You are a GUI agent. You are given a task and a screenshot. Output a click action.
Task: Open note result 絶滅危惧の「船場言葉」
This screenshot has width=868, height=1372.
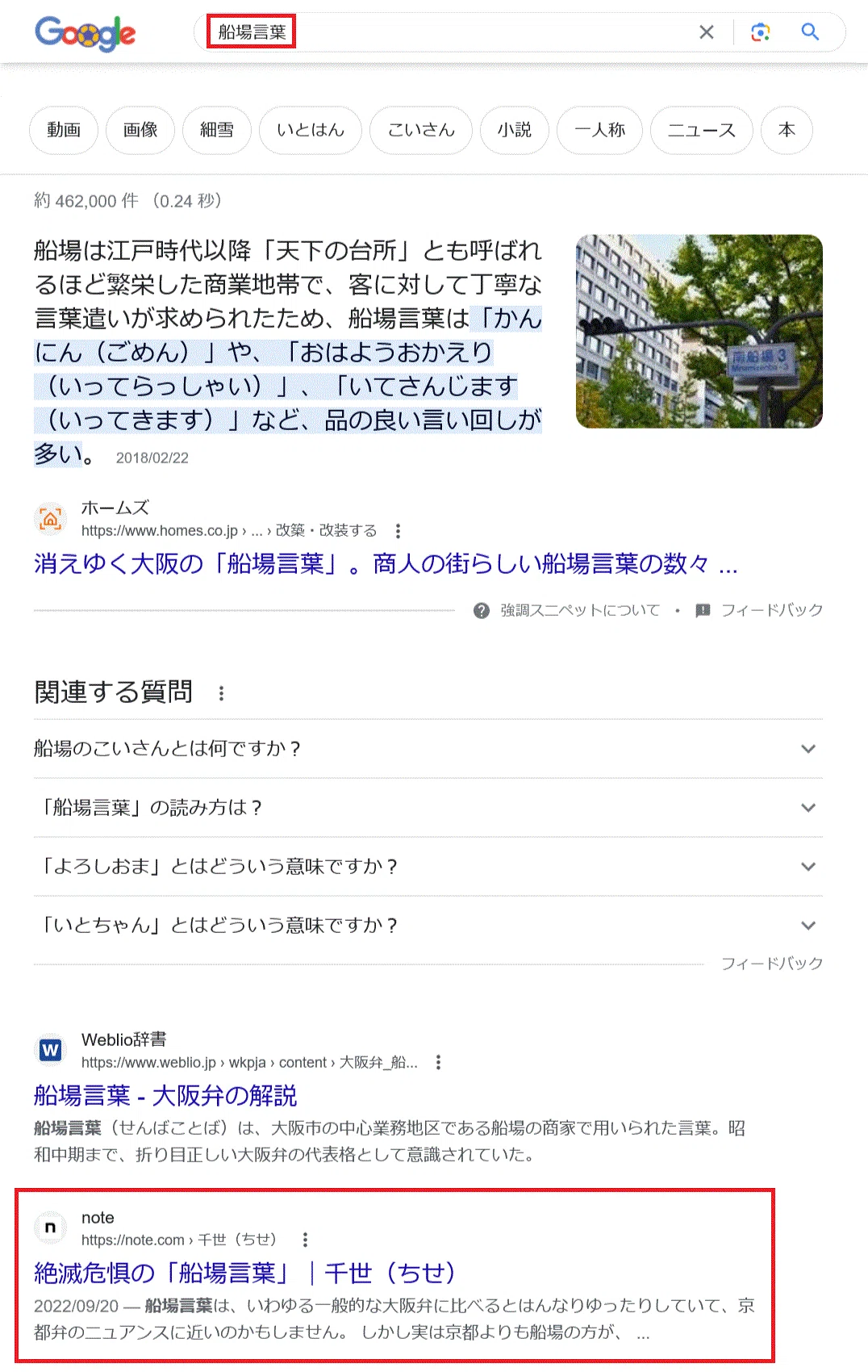point(245,1273)
